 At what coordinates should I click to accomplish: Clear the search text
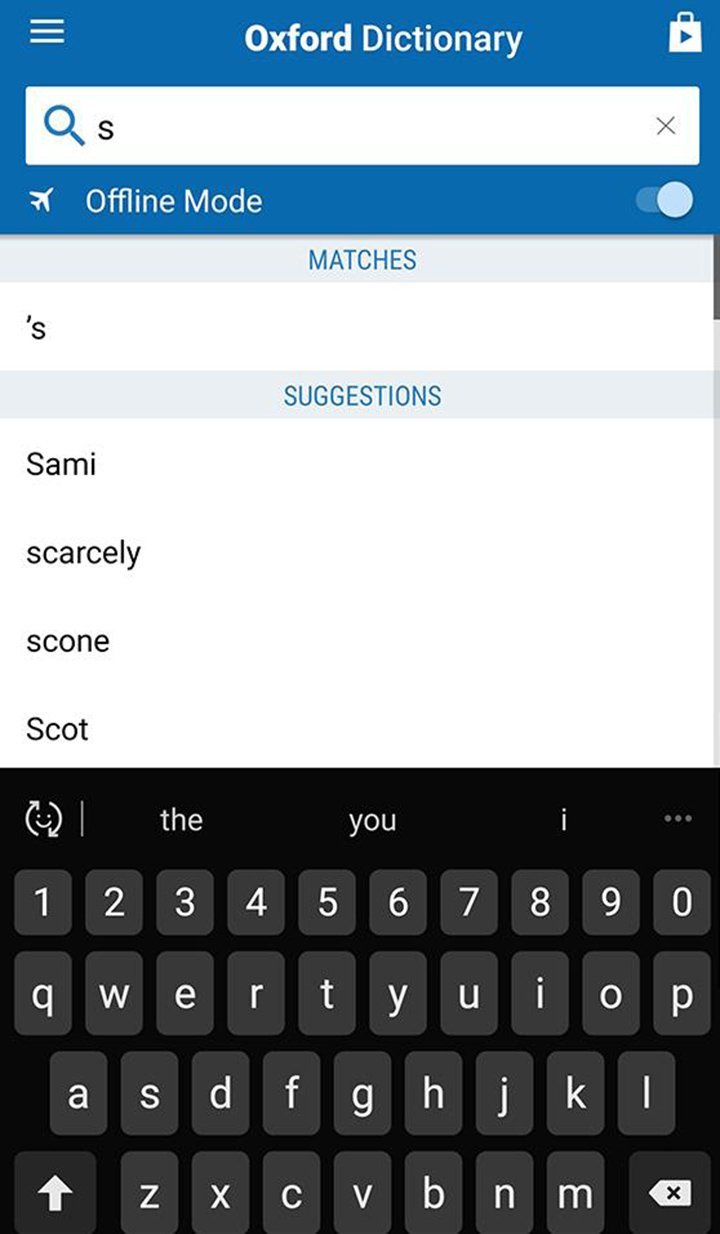coord(665,126)
